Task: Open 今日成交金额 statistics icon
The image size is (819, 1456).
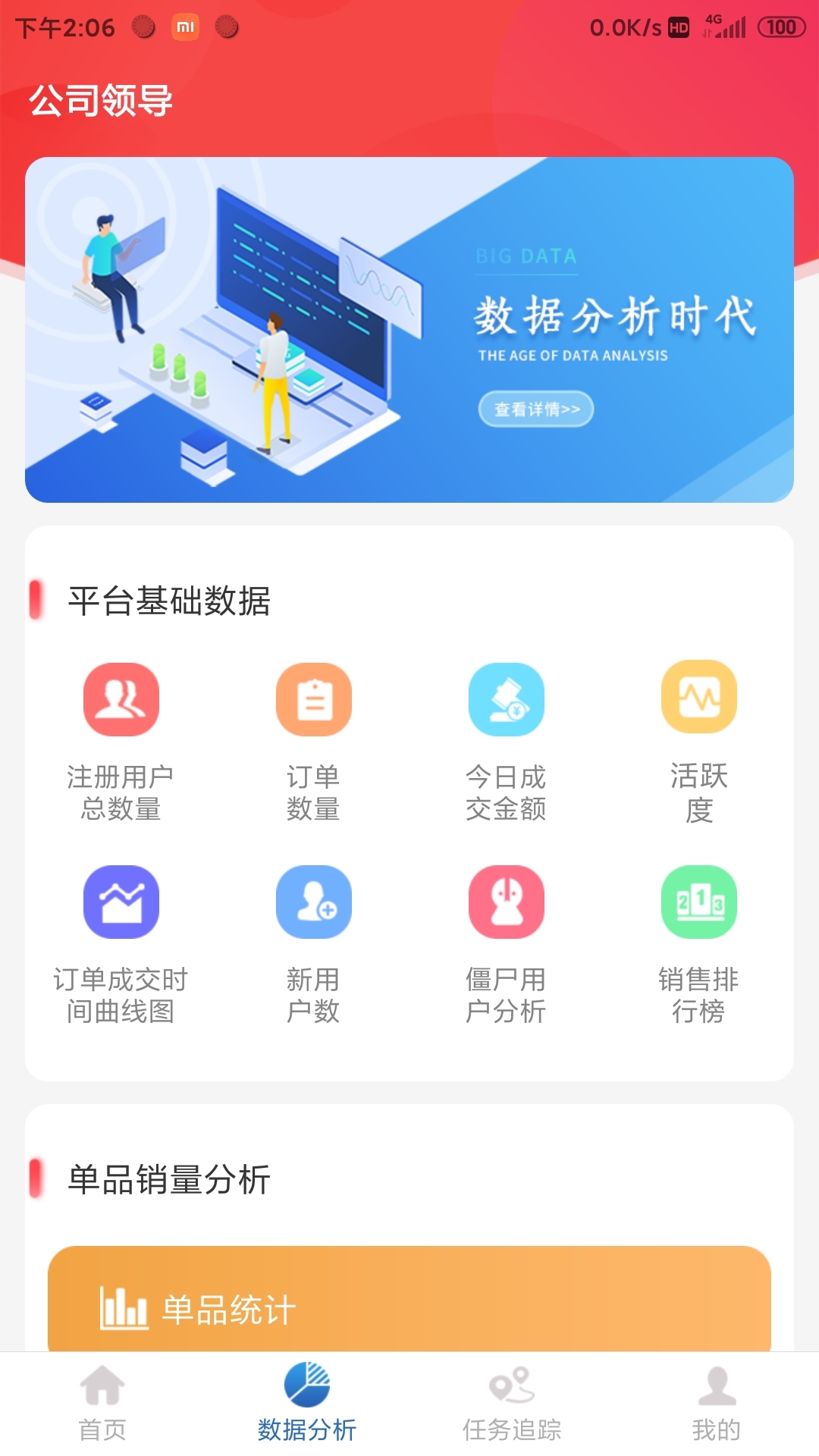Action: (x=507, y=699)
